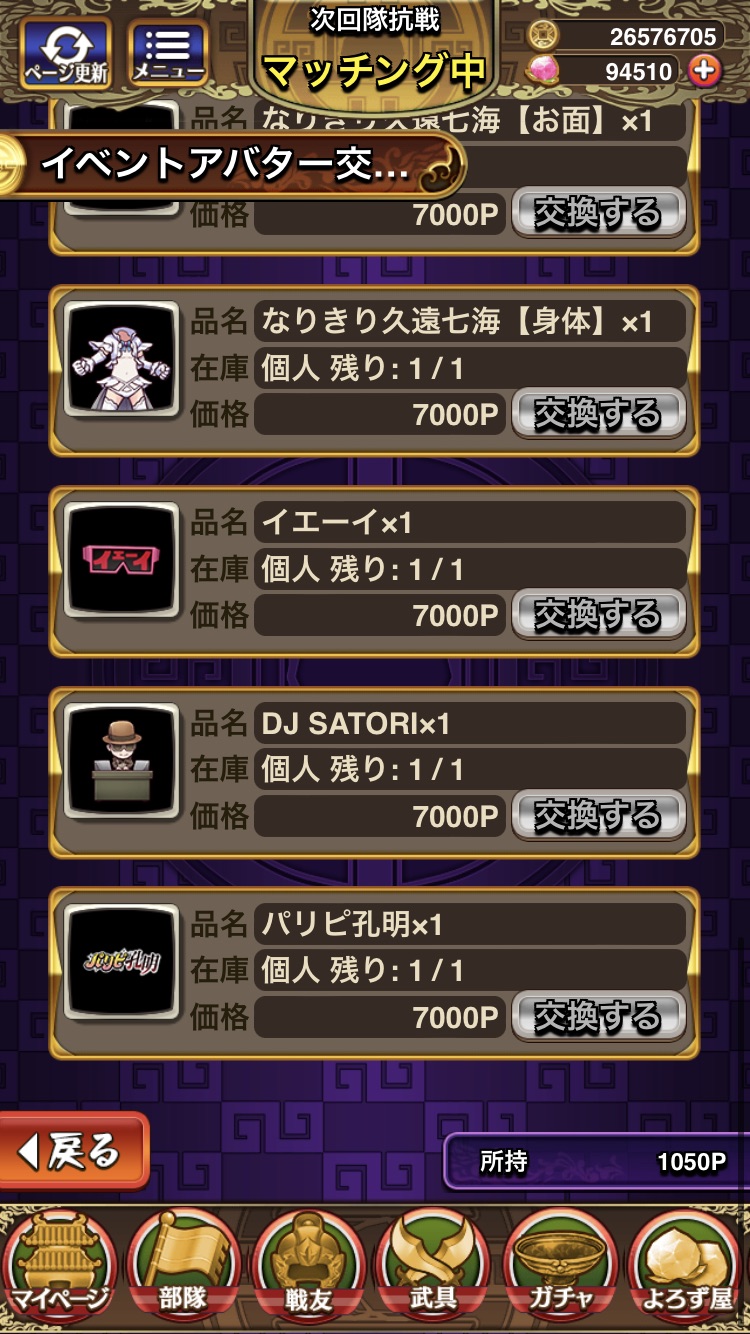Tap the ページ更新 refresh button
This screenshot has height=1334, width=750.
[x=66, y=52]
